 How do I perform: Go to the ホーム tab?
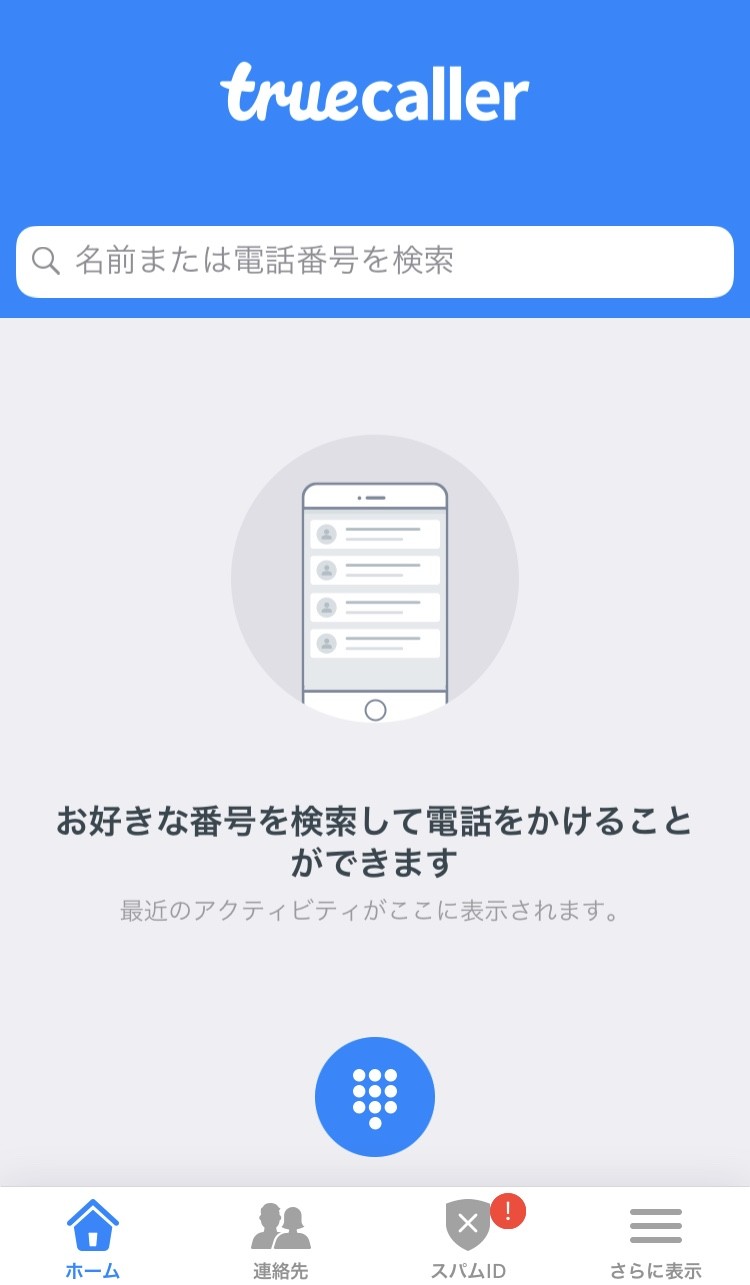coord(93,1238)
